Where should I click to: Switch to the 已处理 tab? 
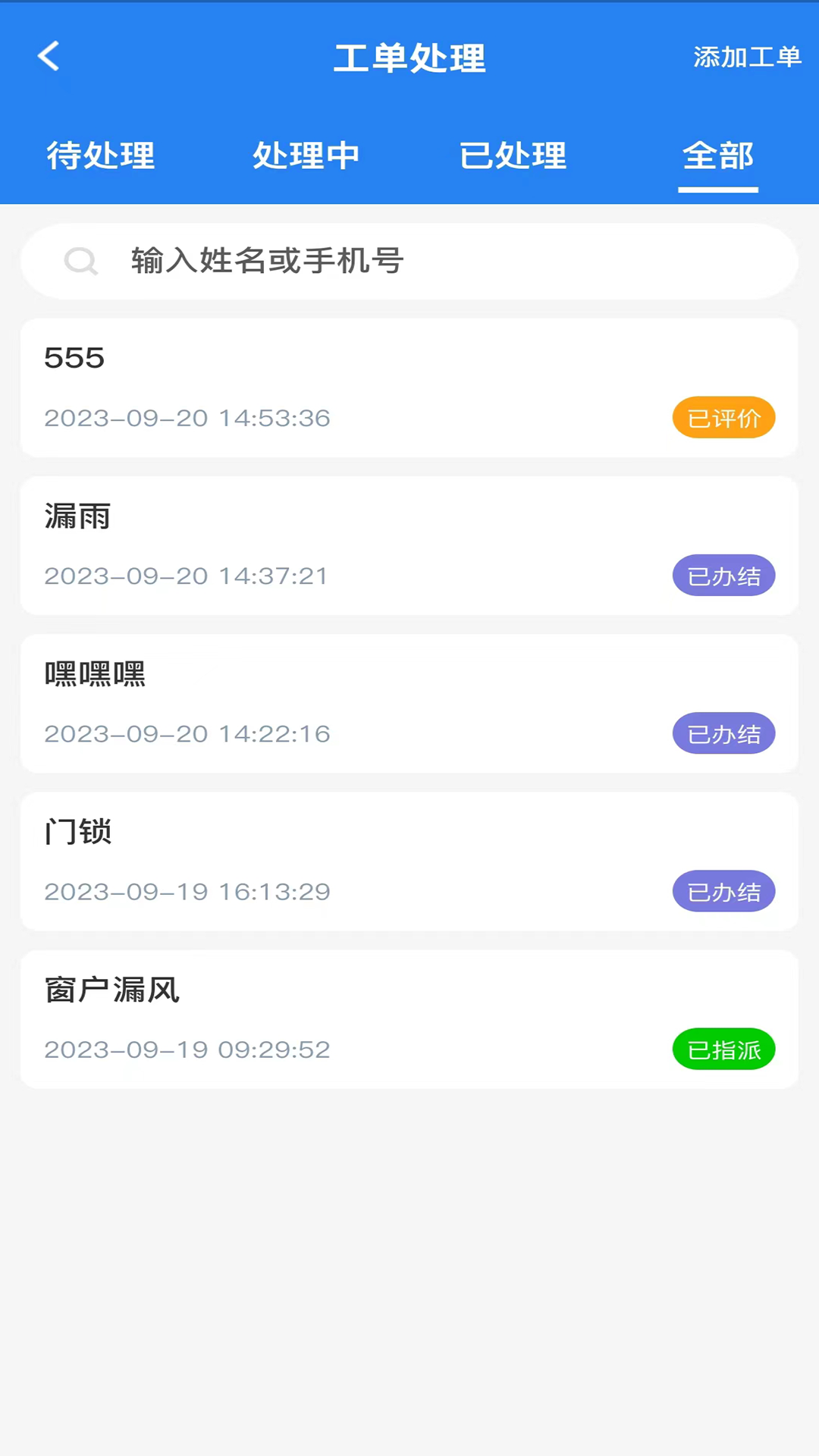513,156
